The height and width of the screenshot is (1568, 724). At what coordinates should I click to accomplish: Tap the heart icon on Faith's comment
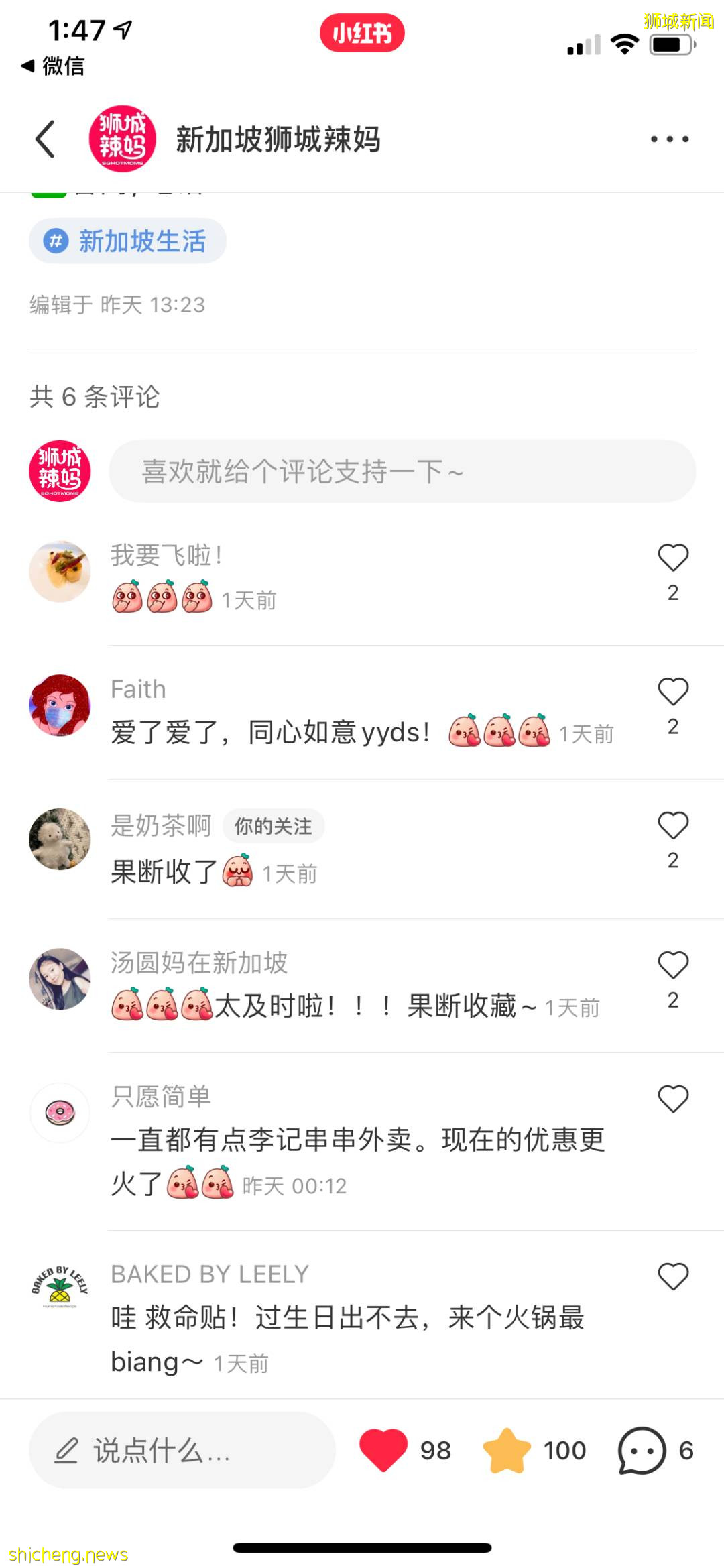672,692
